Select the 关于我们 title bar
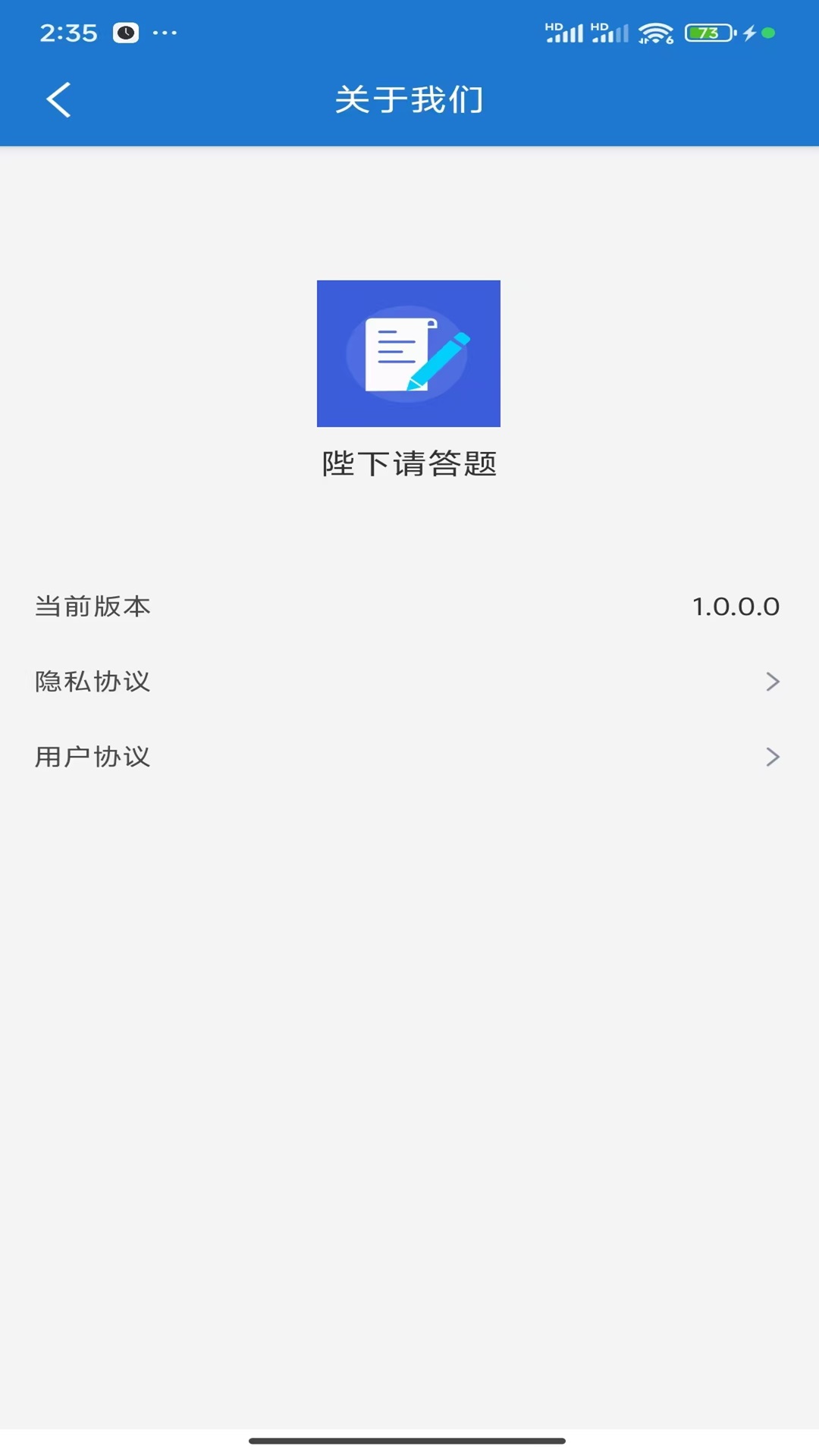The width and height of the screenshot is (819, 1456). coord(409,99)
